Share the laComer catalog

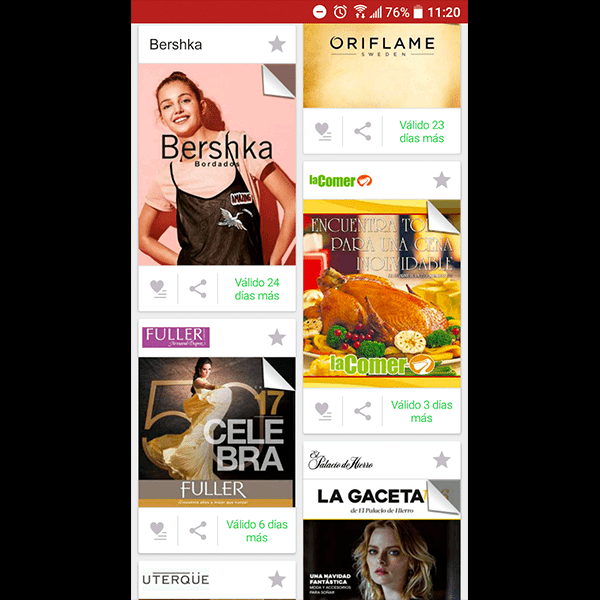(363, 411)
